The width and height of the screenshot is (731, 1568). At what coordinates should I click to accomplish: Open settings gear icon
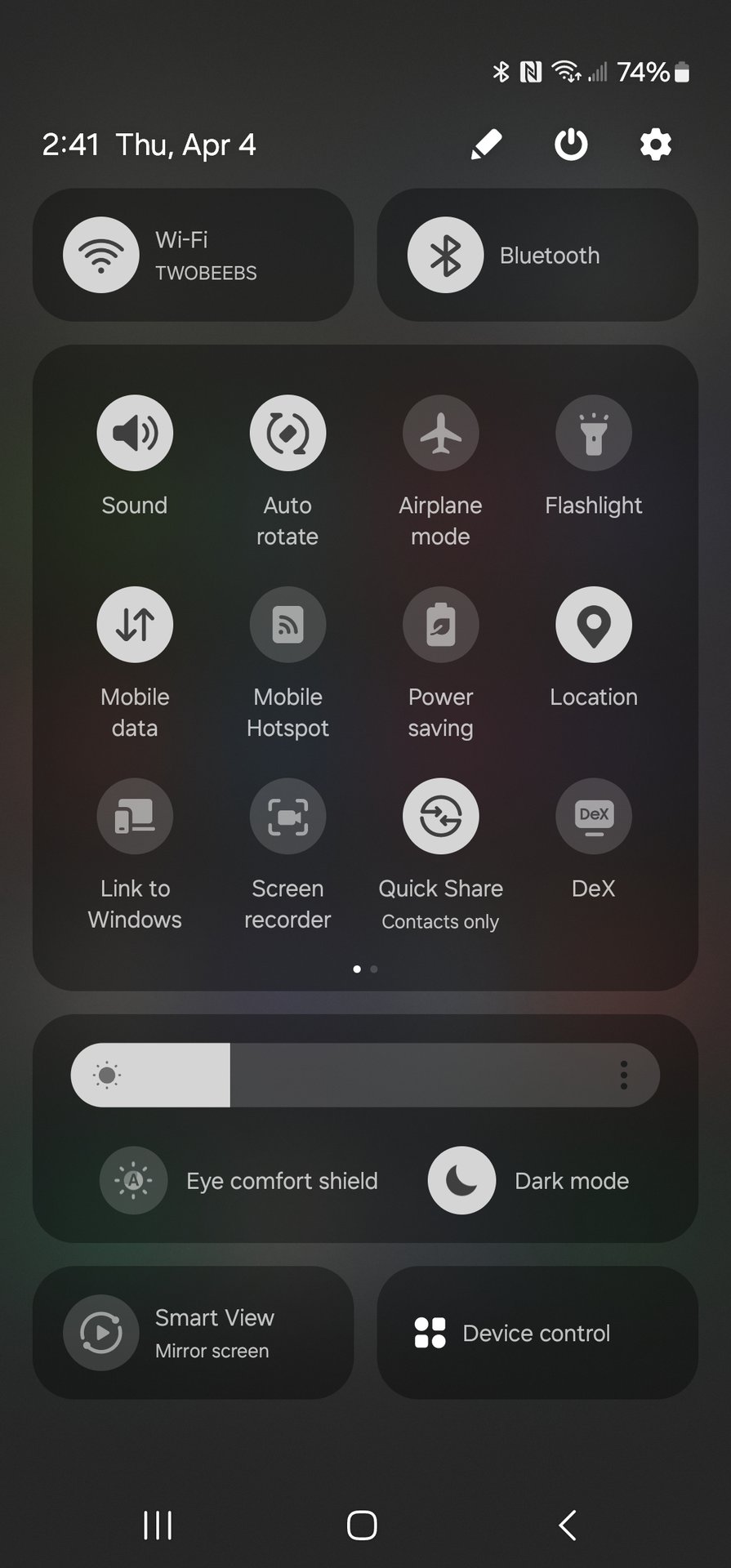pyautogui.click(x=655, y=145)
